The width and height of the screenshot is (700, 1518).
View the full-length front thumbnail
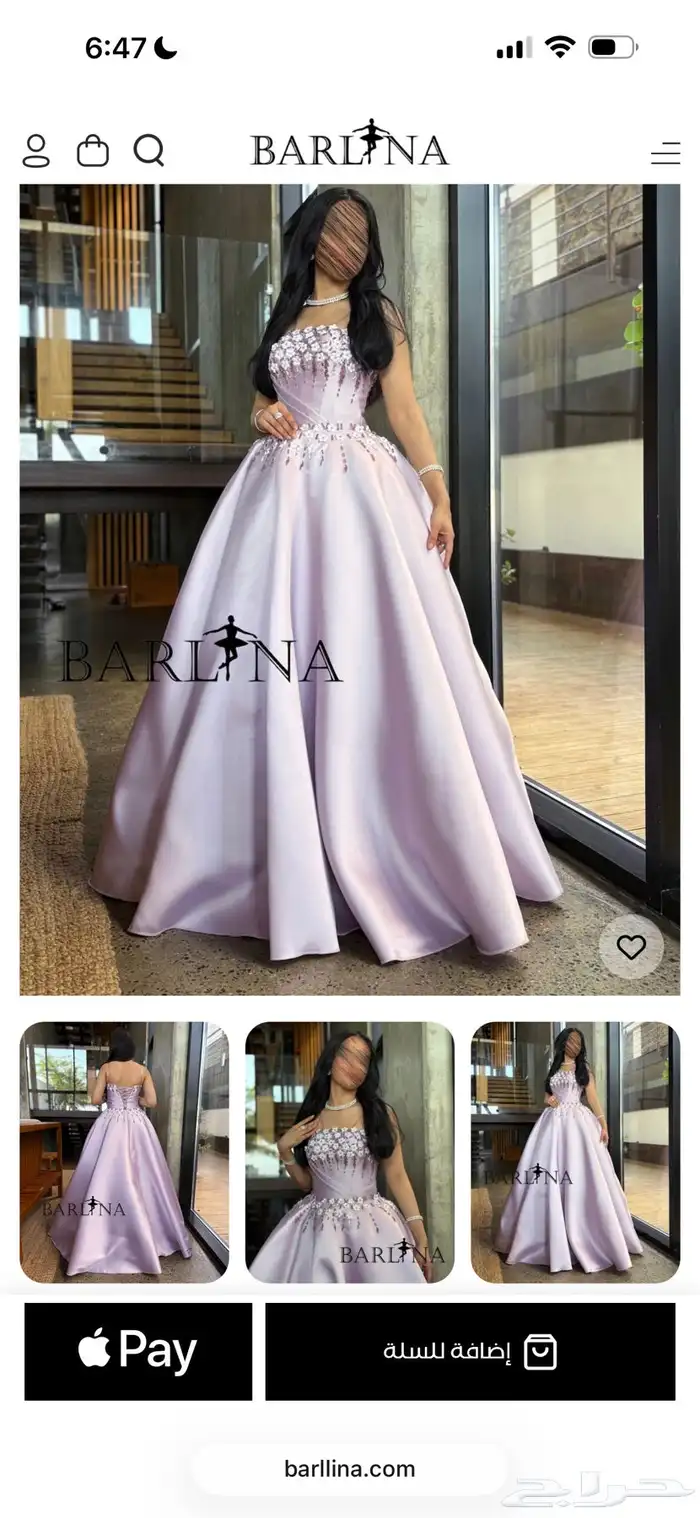coord(575,1152)
